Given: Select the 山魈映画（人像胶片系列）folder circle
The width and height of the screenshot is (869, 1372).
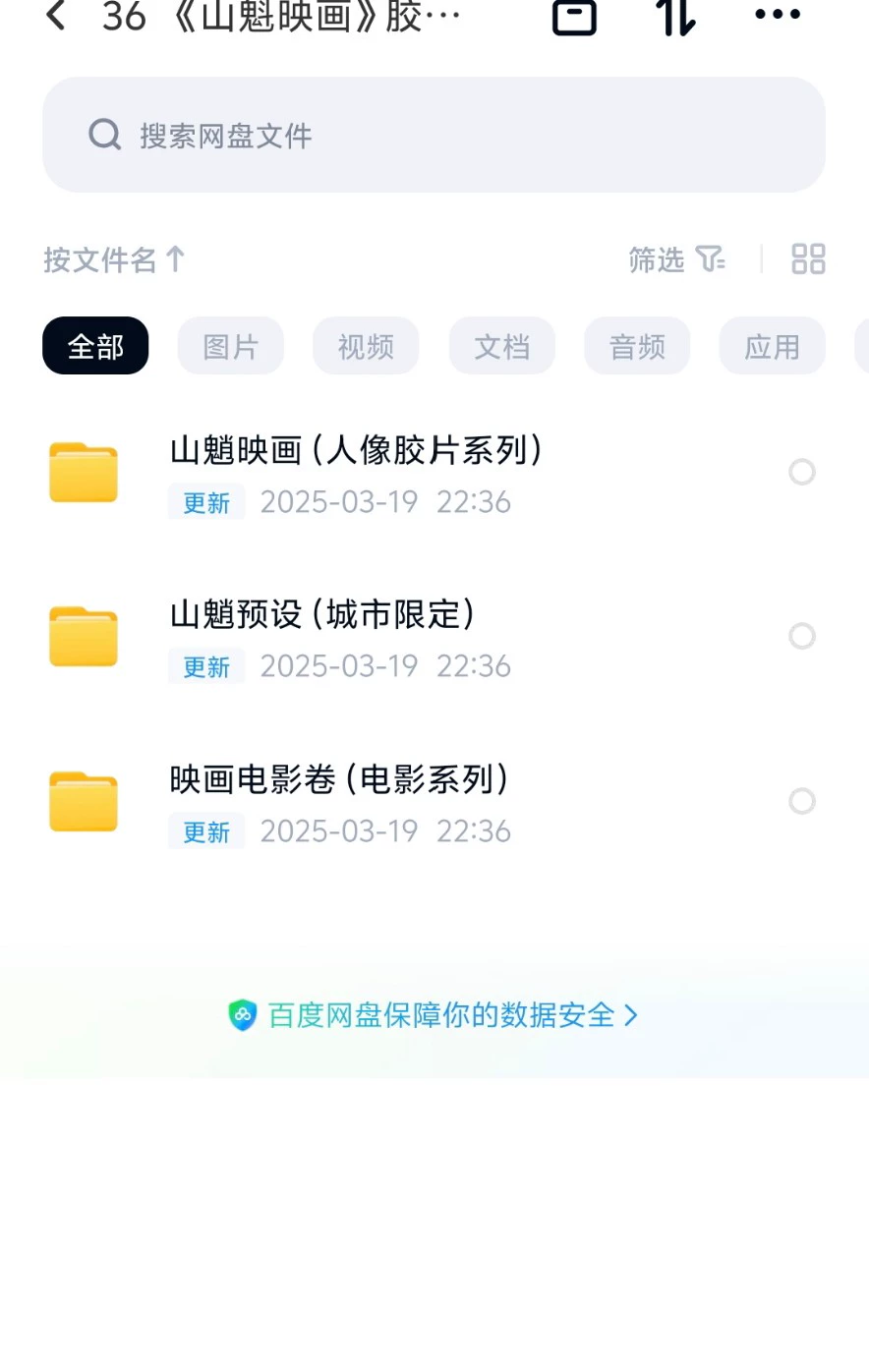Looking at the screenshot, I should tap(802, 473).
